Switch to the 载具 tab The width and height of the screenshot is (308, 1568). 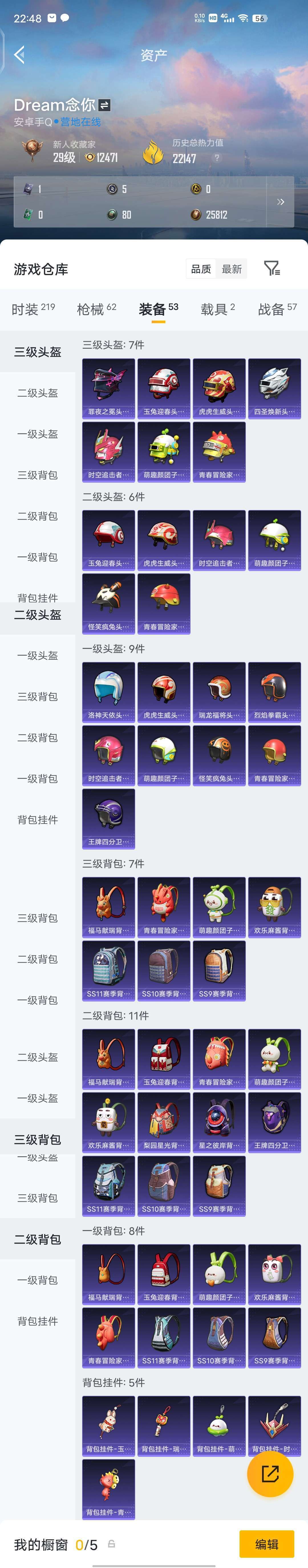(217, 309)
